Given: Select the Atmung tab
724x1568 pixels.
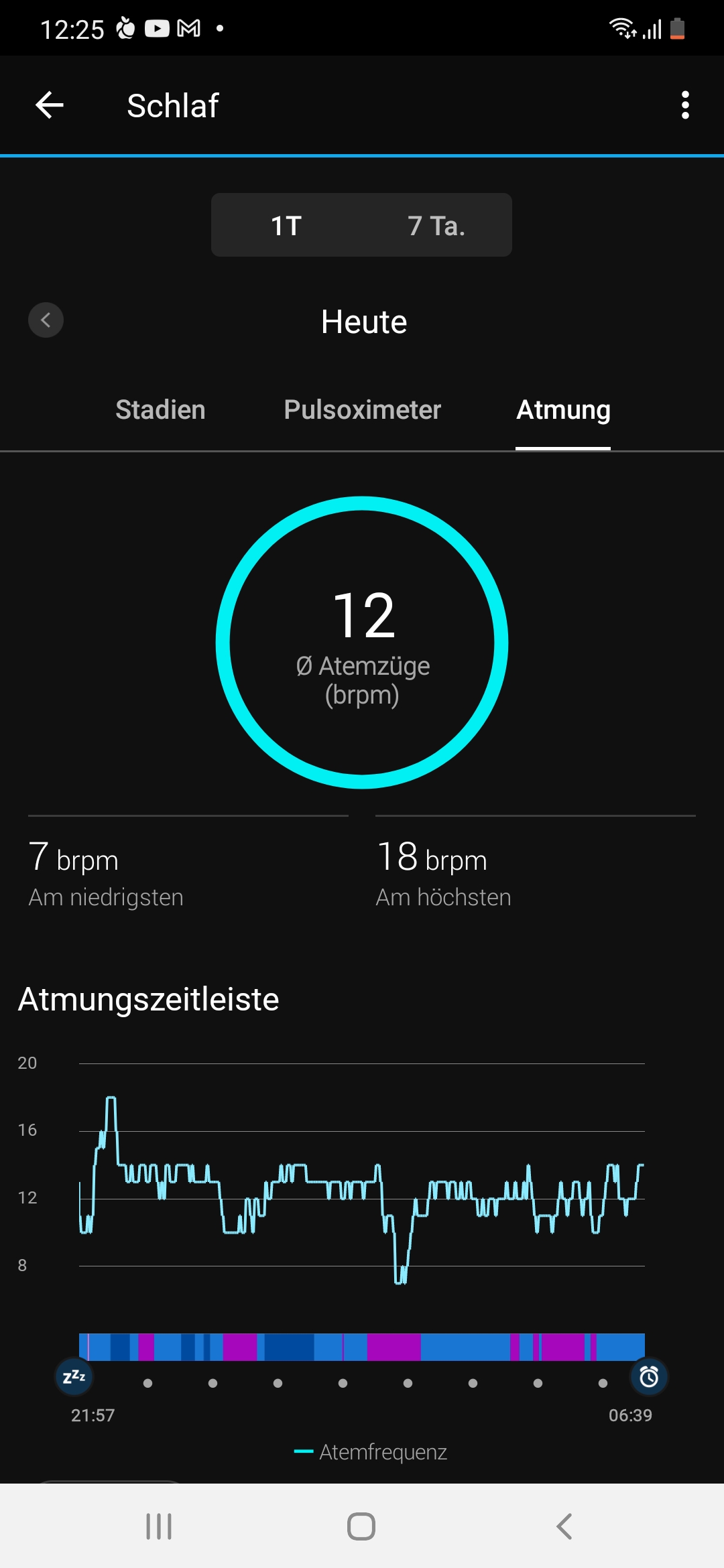Looking at the screenshot, I should click(563, 410).
